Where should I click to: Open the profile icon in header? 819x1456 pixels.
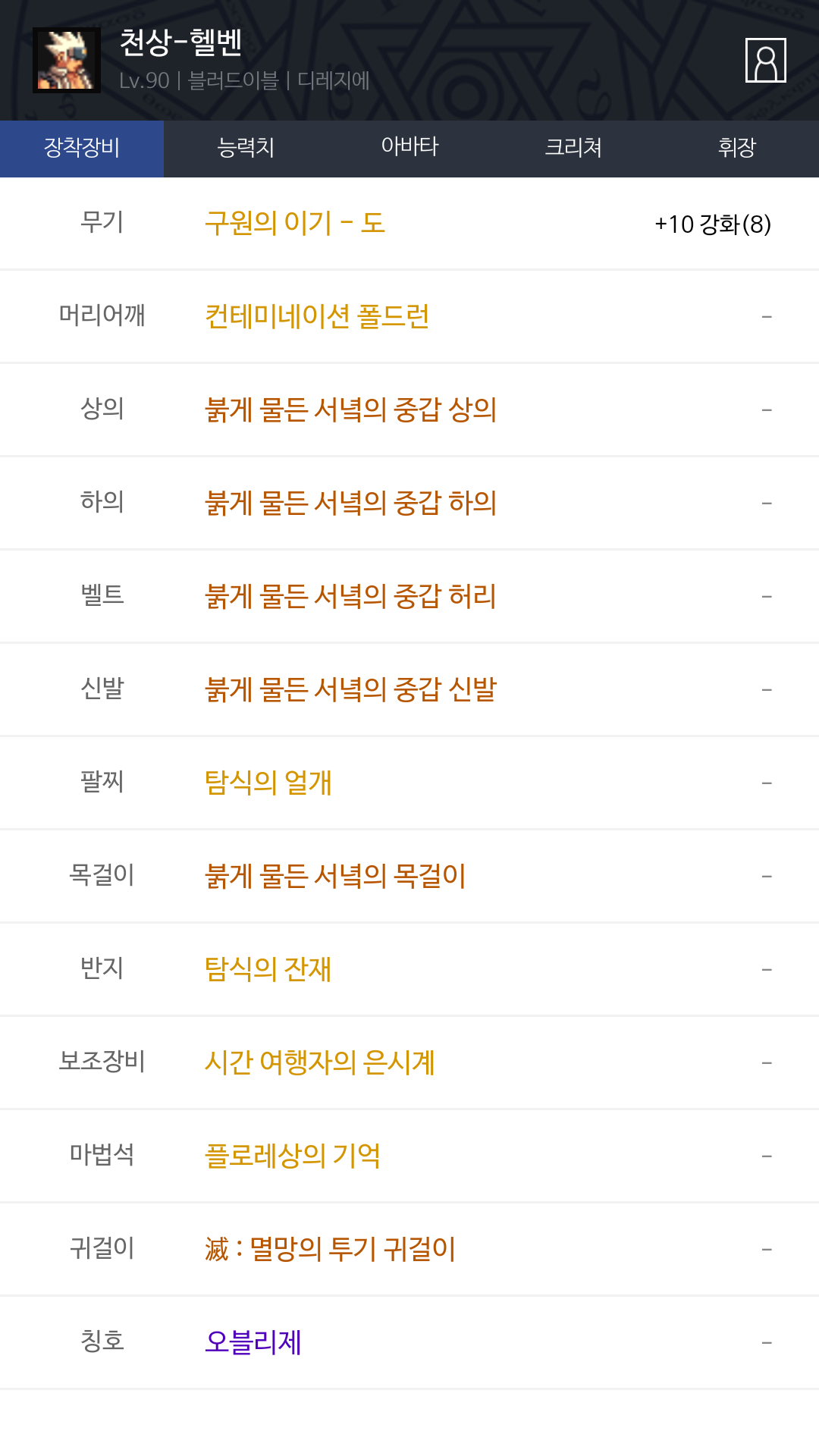click(765, 60)
